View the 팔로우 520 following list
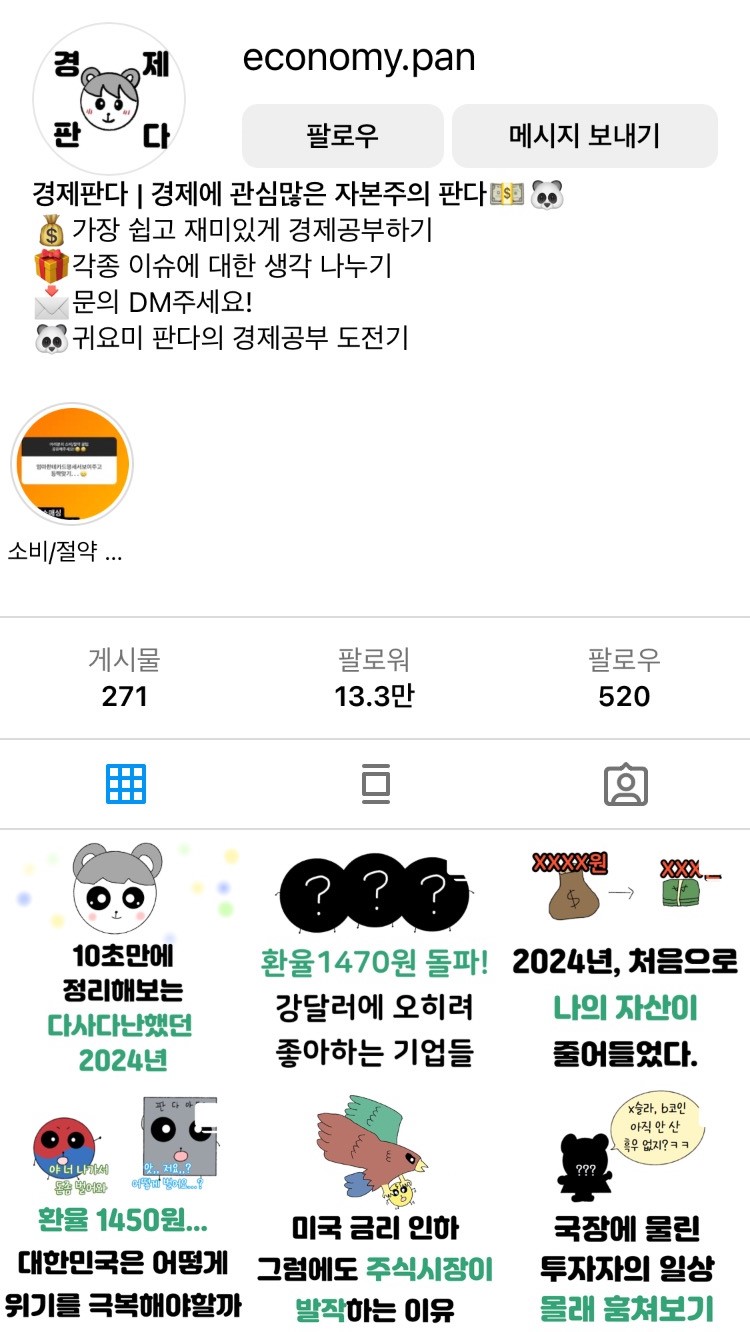Viewport: 750px width, 1332px height. pos(624,678)
